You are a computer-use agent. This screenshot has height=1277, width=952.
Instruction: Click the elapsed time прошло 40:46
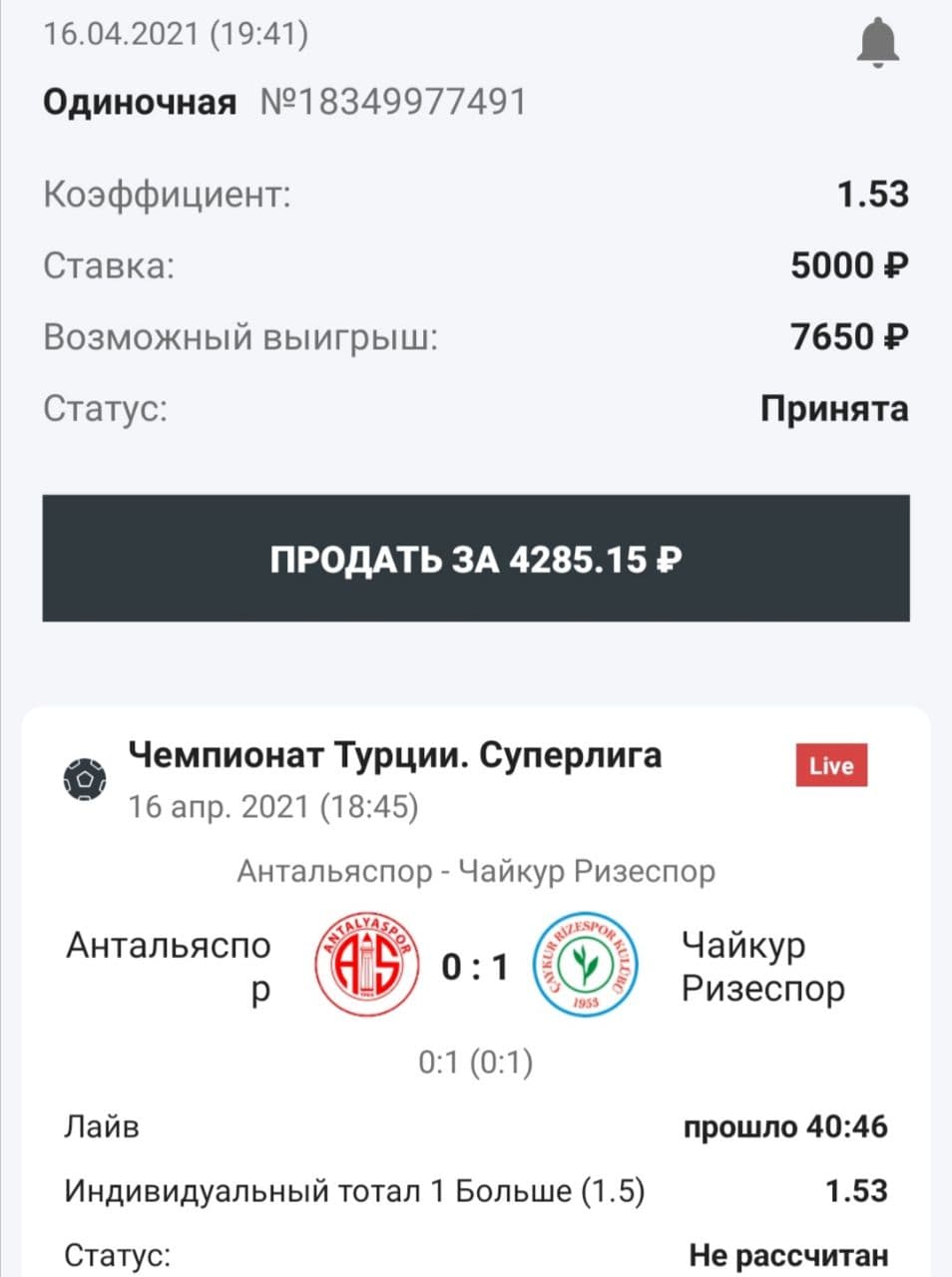tap(787, 1126)
